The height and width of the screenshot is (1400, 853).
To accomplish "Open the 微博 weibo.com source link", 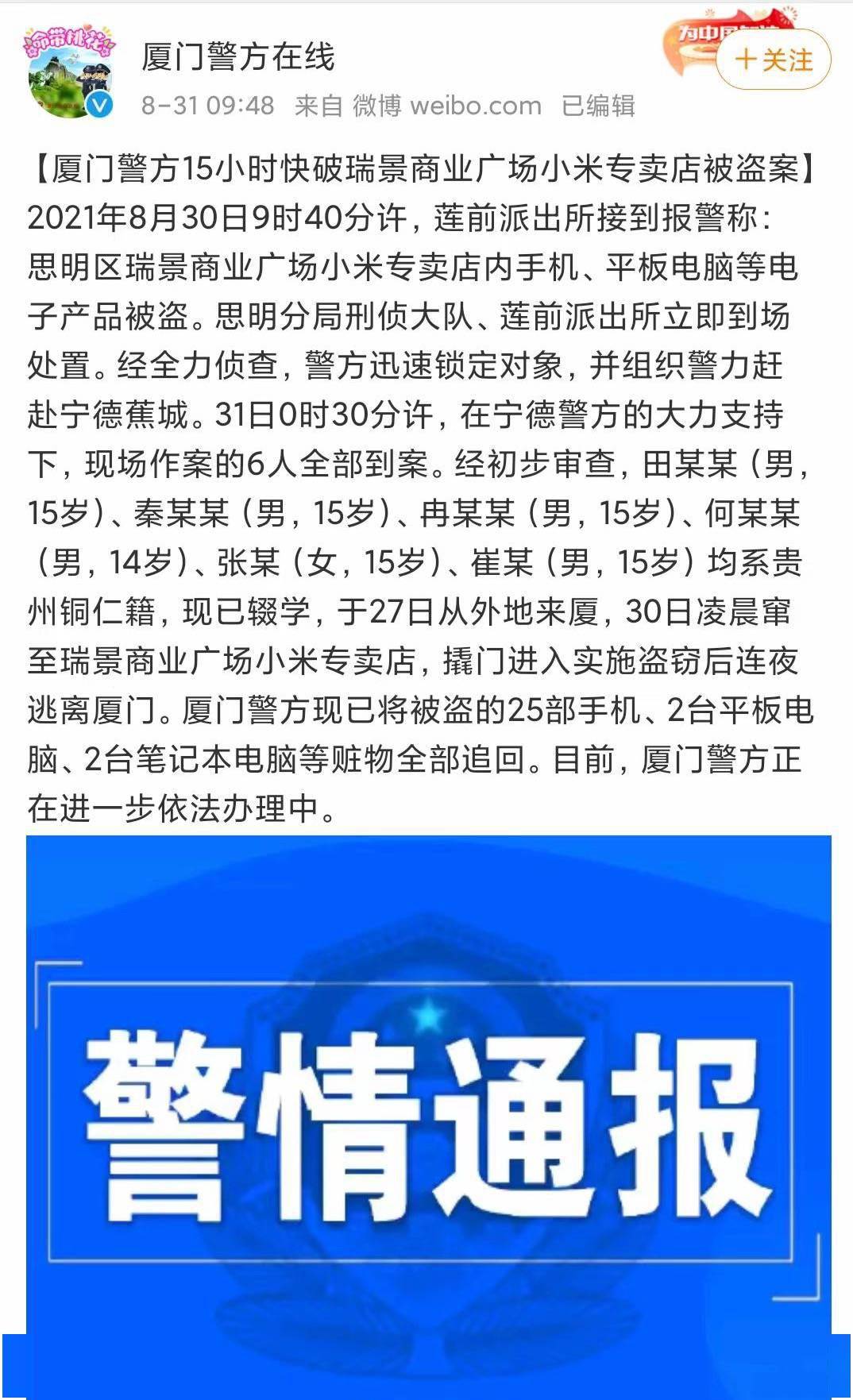I will (x=446, y=106).
